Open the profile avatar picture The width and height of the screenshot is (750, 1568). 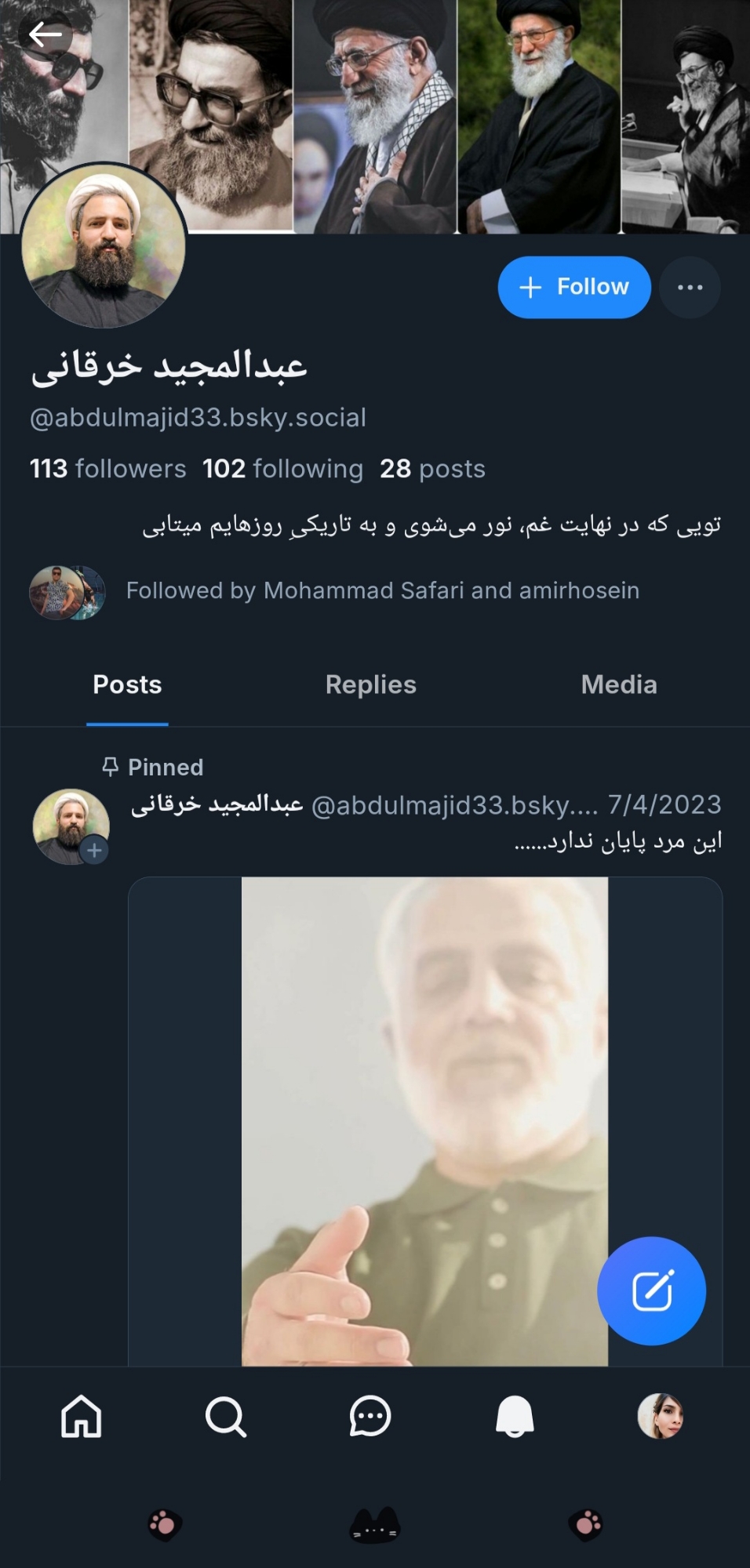coord(104,247)
